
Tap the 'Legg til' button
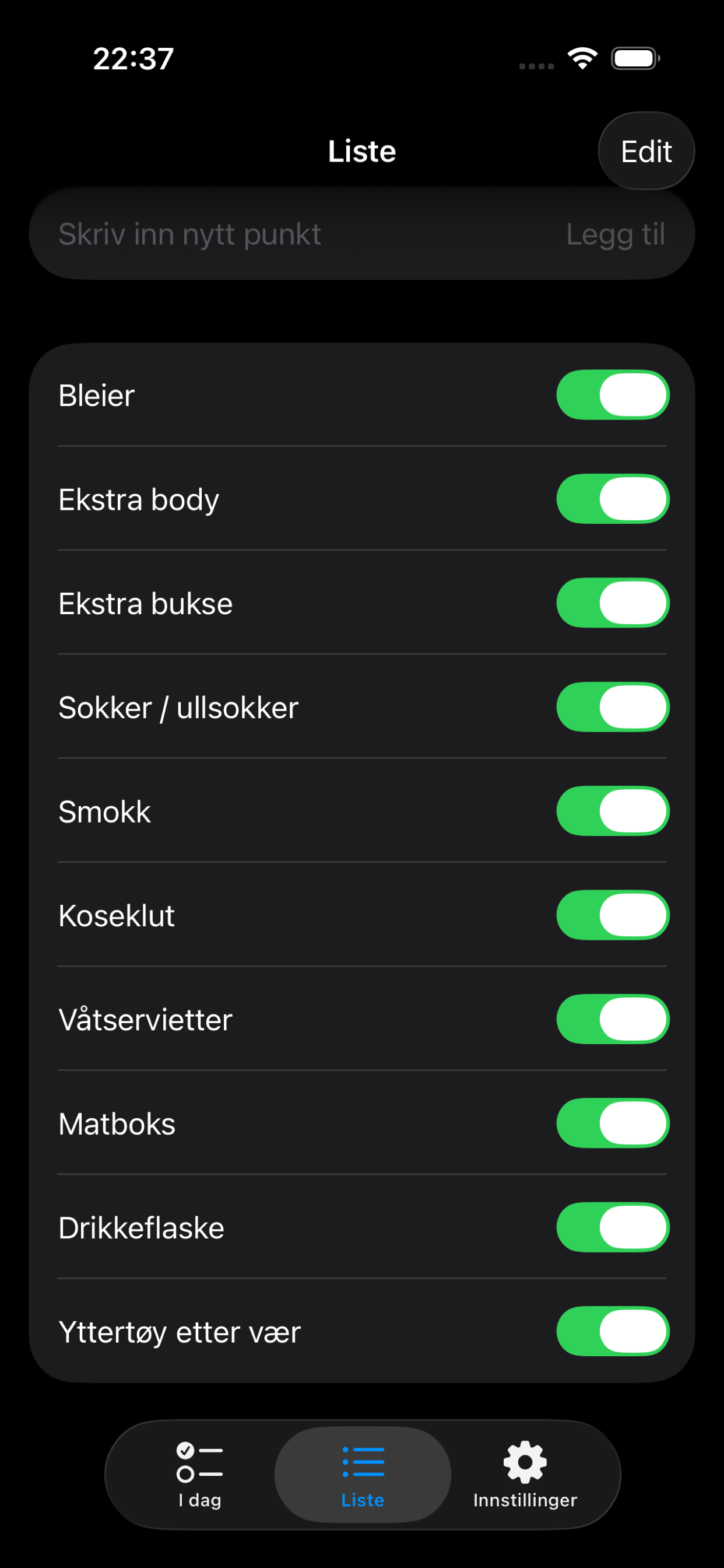pyautogui.click(x=615, y=235)
